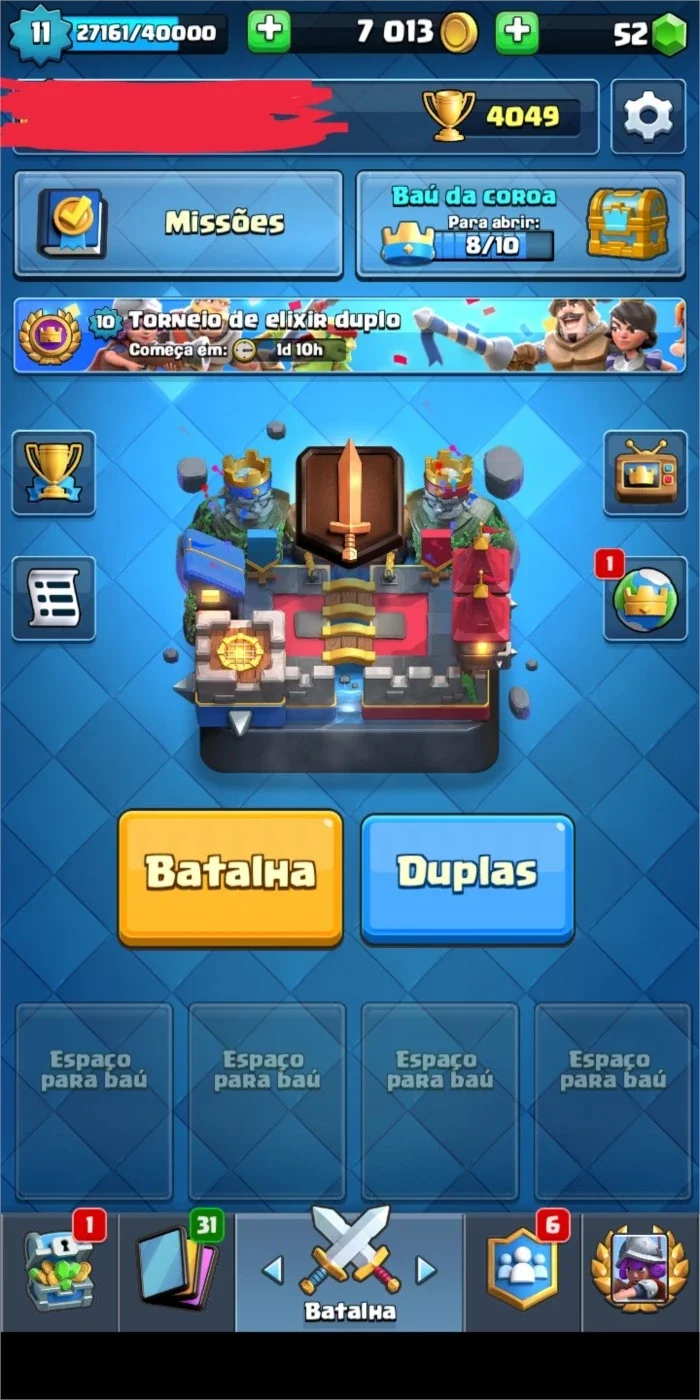The width and height of the screenshot is (700, 1400).
Task: Open the Baú da coroa chest
Action: [x=520, y=223]
